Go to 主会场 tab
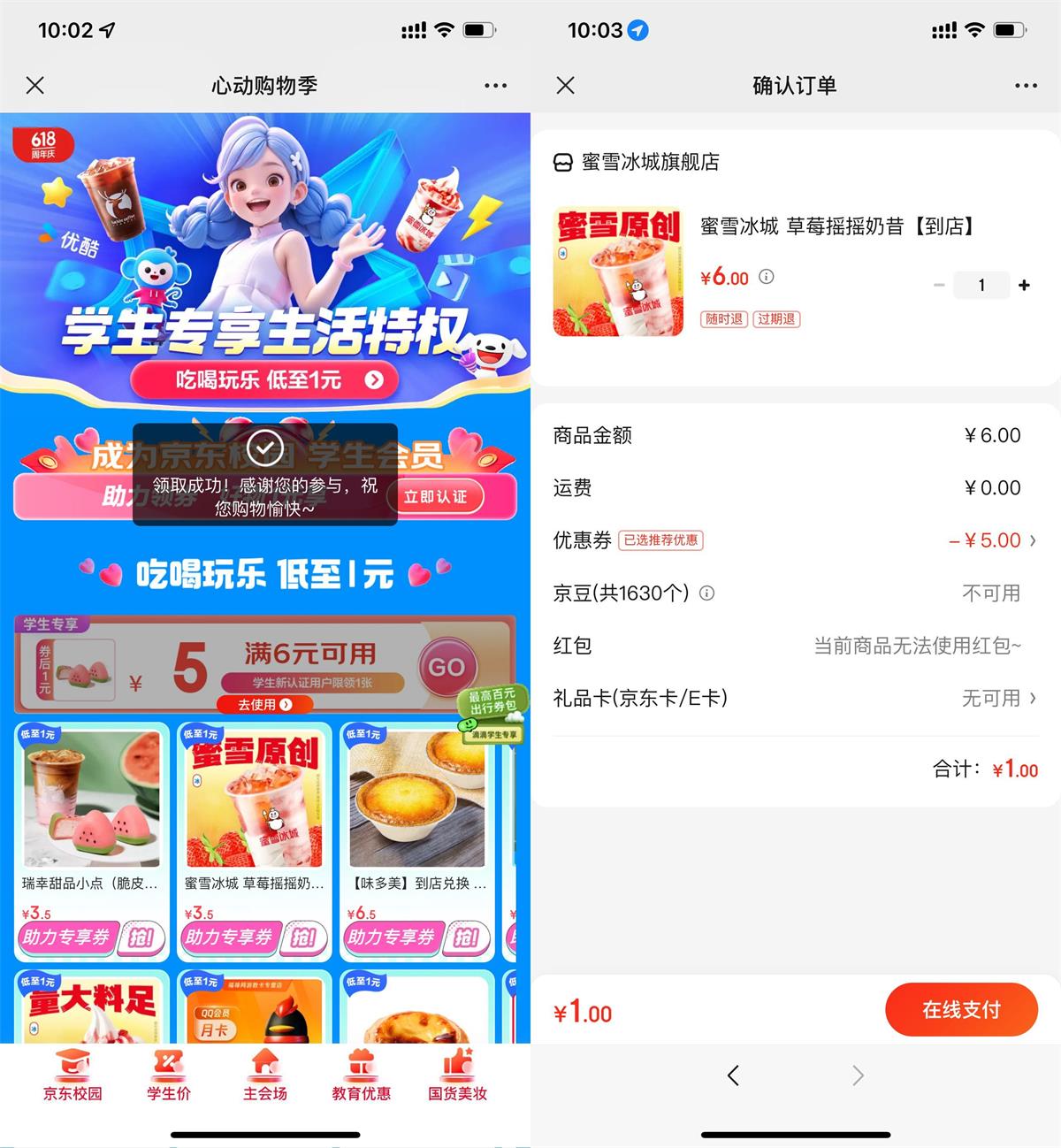This screenshot has width=1061, height=1148. (x=265, y=1075)
